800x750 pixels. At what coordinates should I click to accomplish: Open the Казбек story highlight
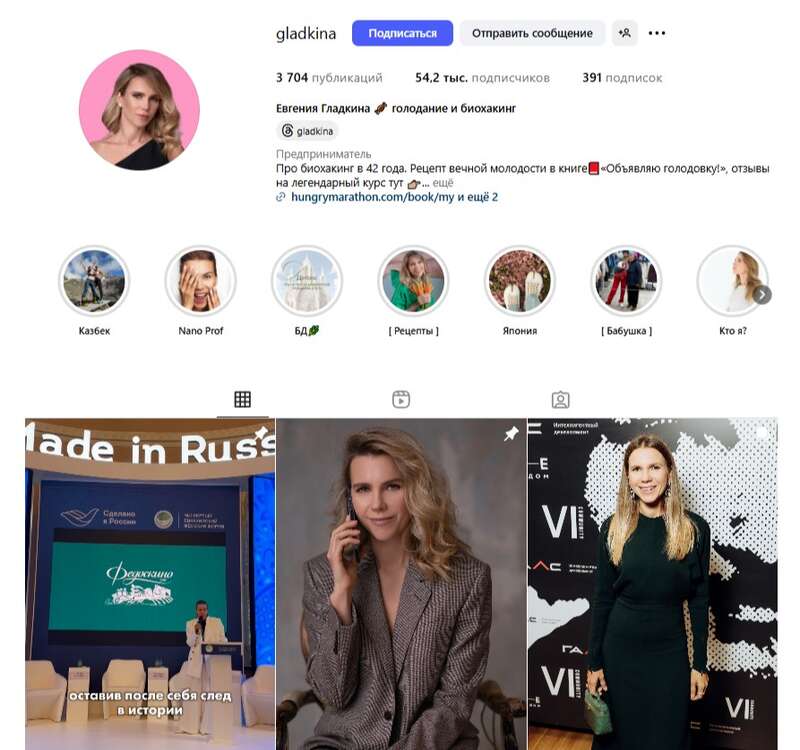coord(94,281)
